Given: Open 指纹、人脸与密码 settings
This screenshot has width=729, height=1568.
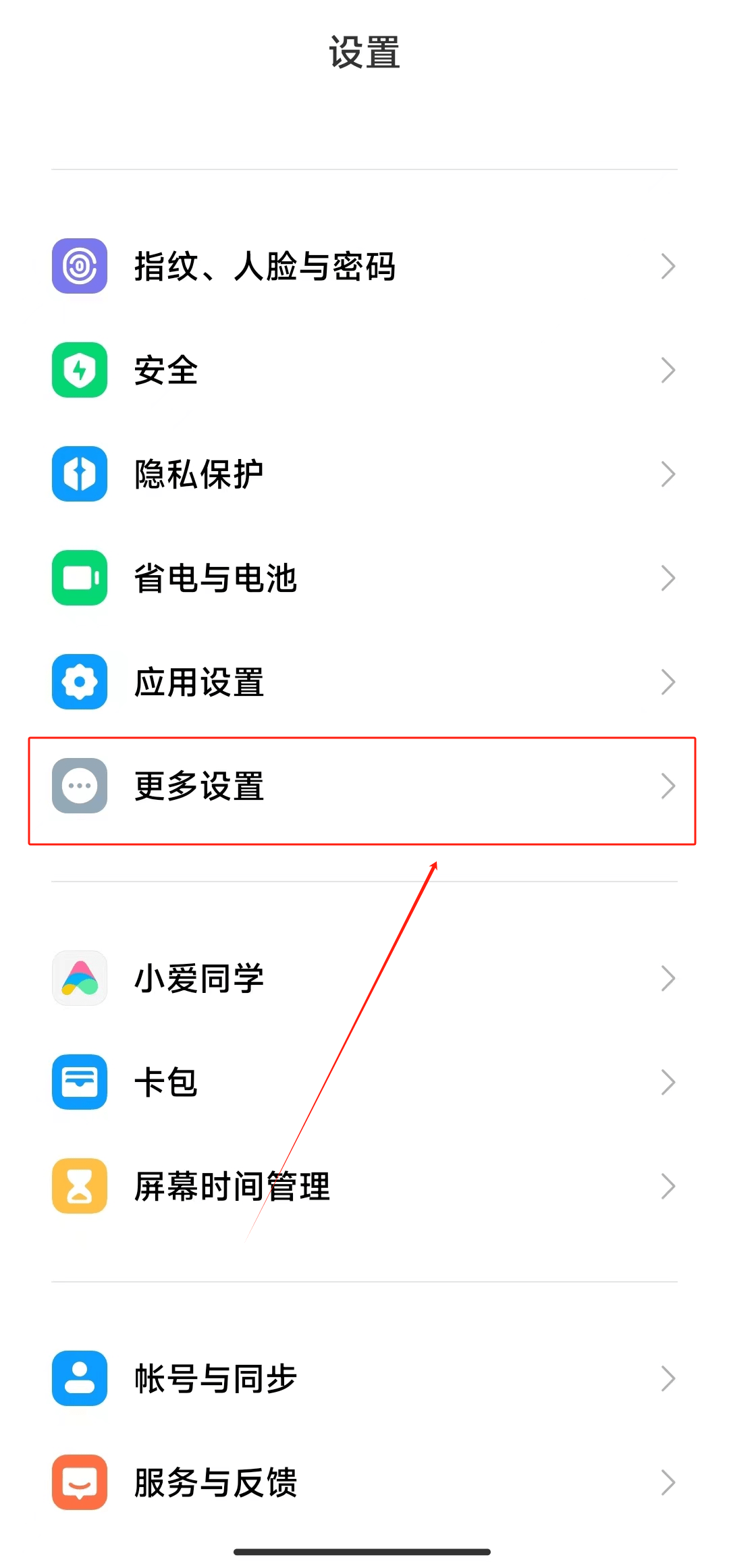Looking at the screenshot, I should (x=364, y=266).
